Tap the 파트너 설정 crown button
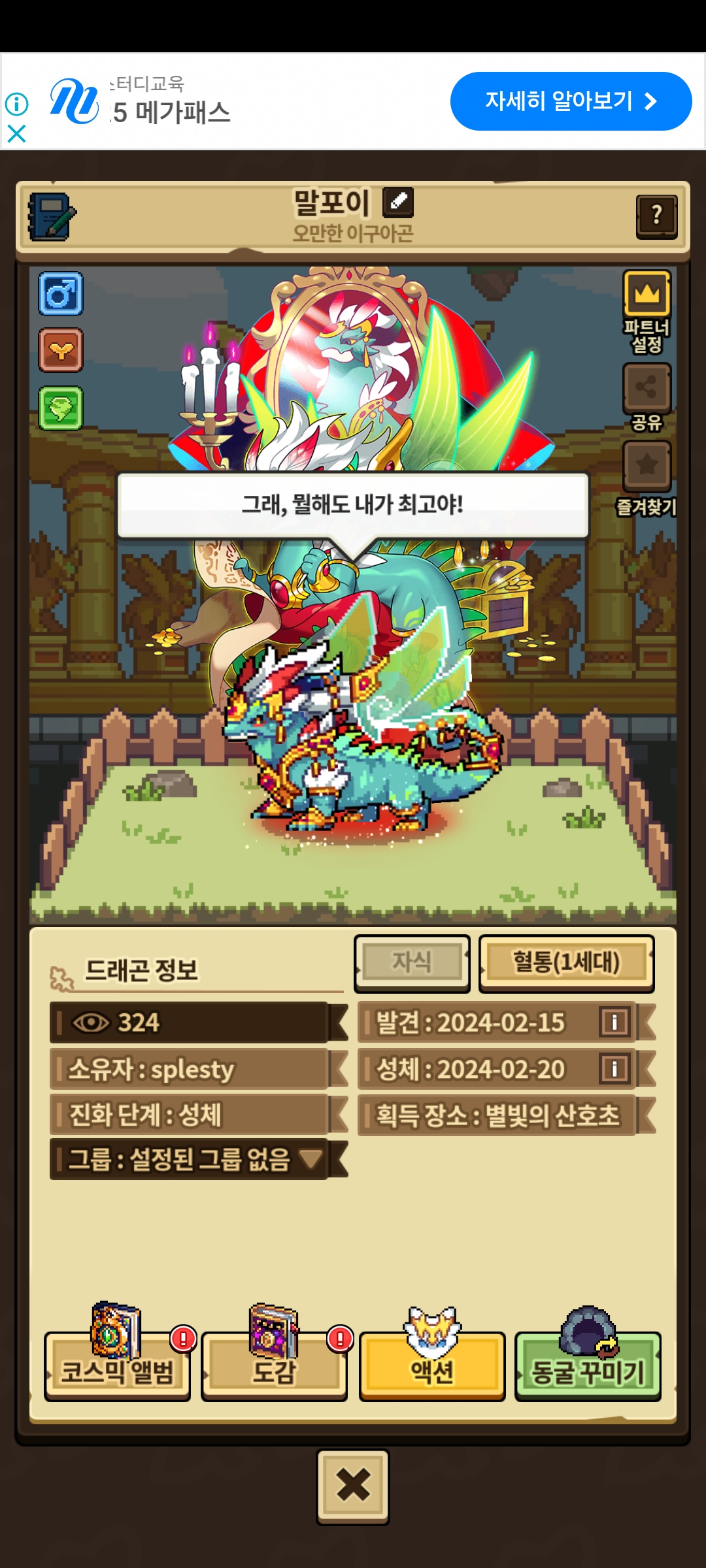The height and width of the screenshot is (1568, 706). (647, 294)
